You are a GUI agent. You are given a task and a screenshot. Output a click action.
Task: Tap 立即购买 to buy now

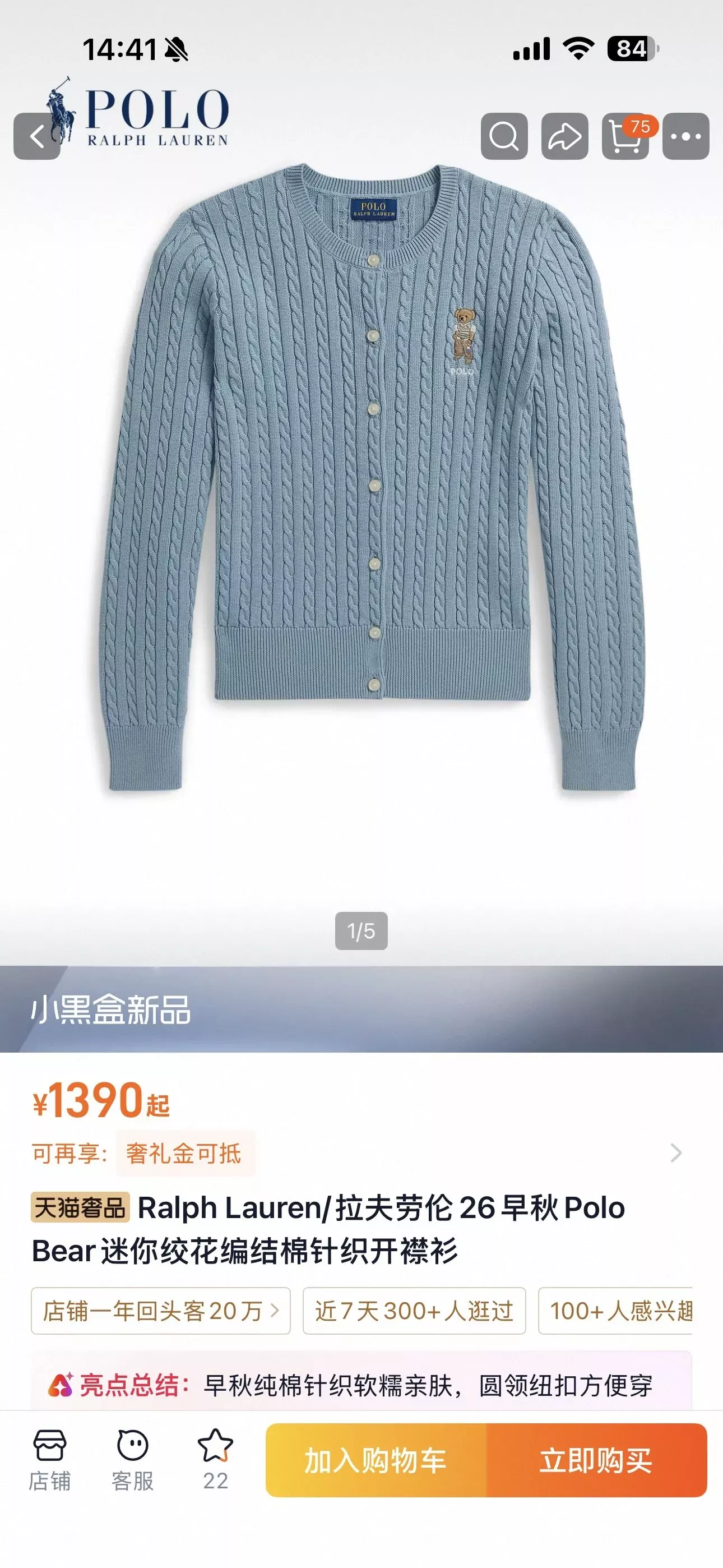click(596, 1460)
